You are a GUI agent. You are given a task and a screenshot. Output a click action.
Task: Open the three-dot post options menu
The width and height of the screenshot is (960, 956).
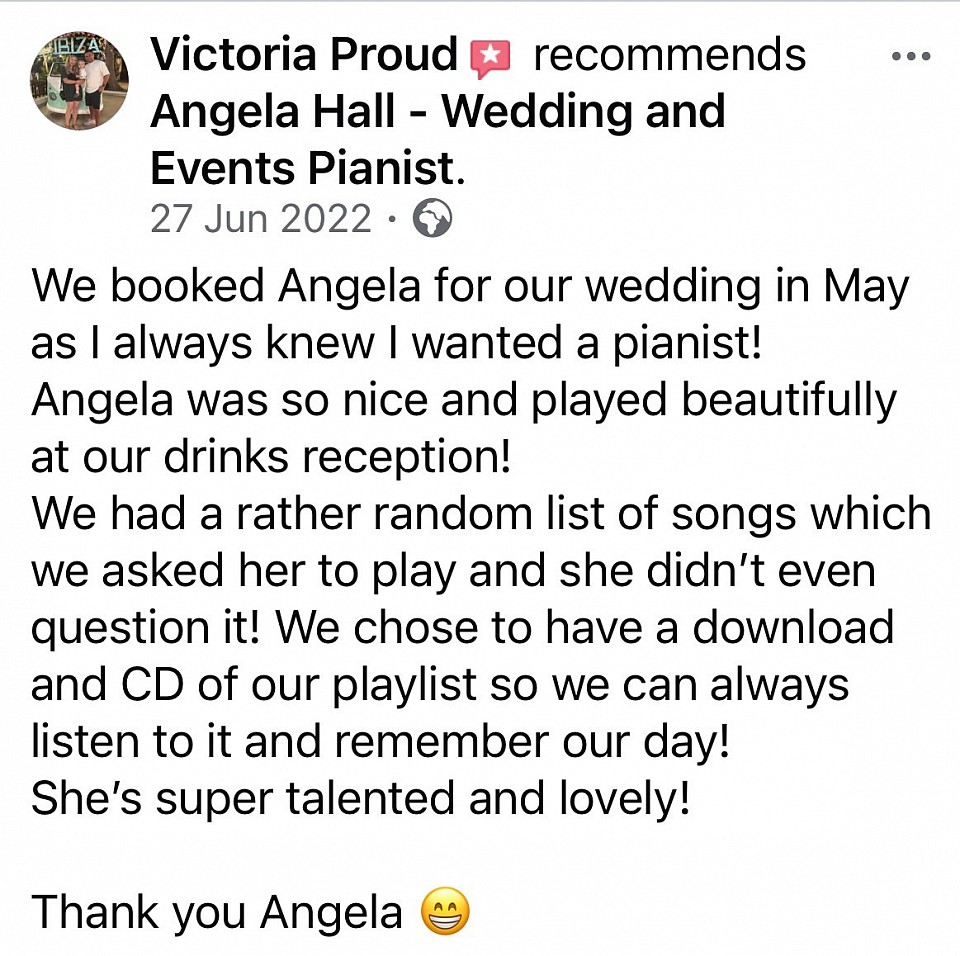[x=910, y=57]
